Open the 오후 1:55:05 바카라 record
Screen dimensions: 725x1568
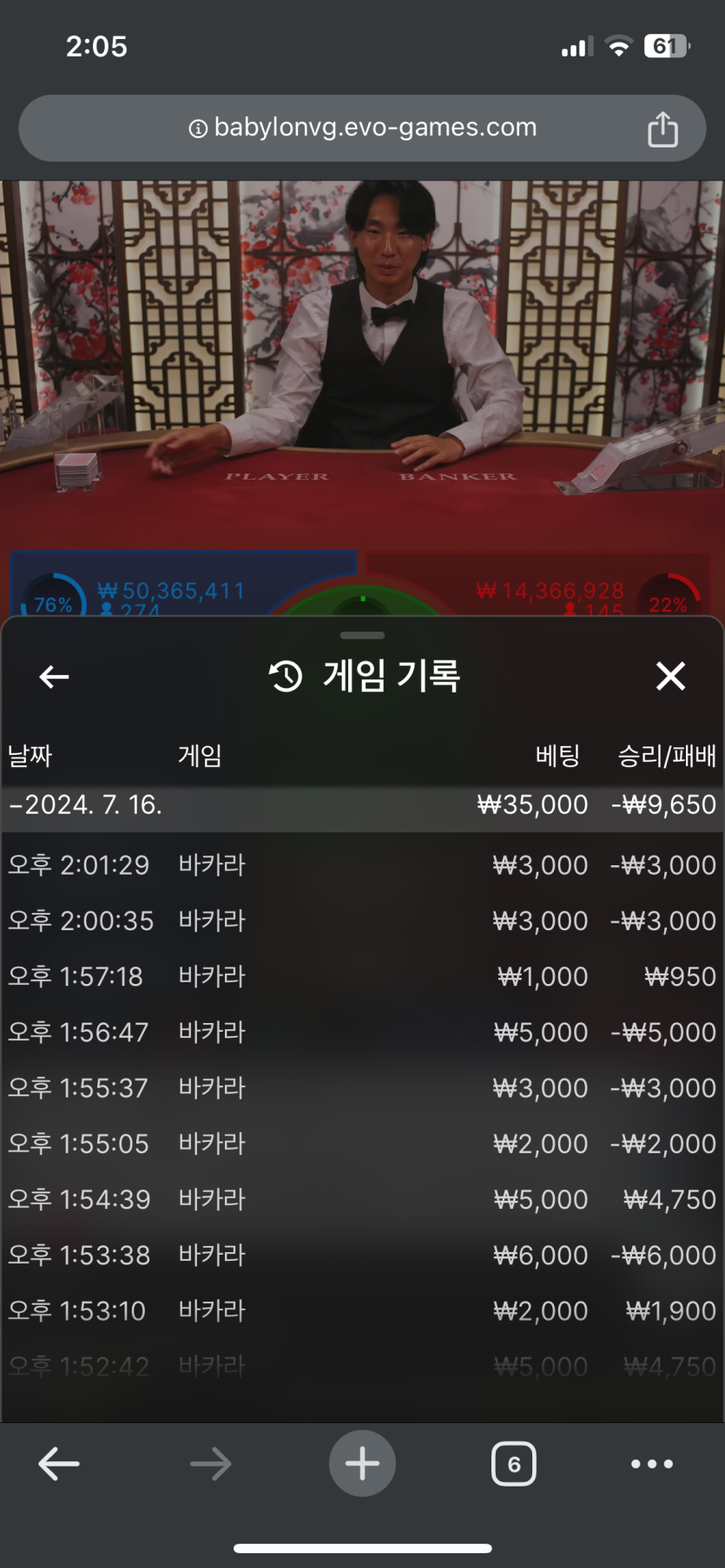(362, 1143)
